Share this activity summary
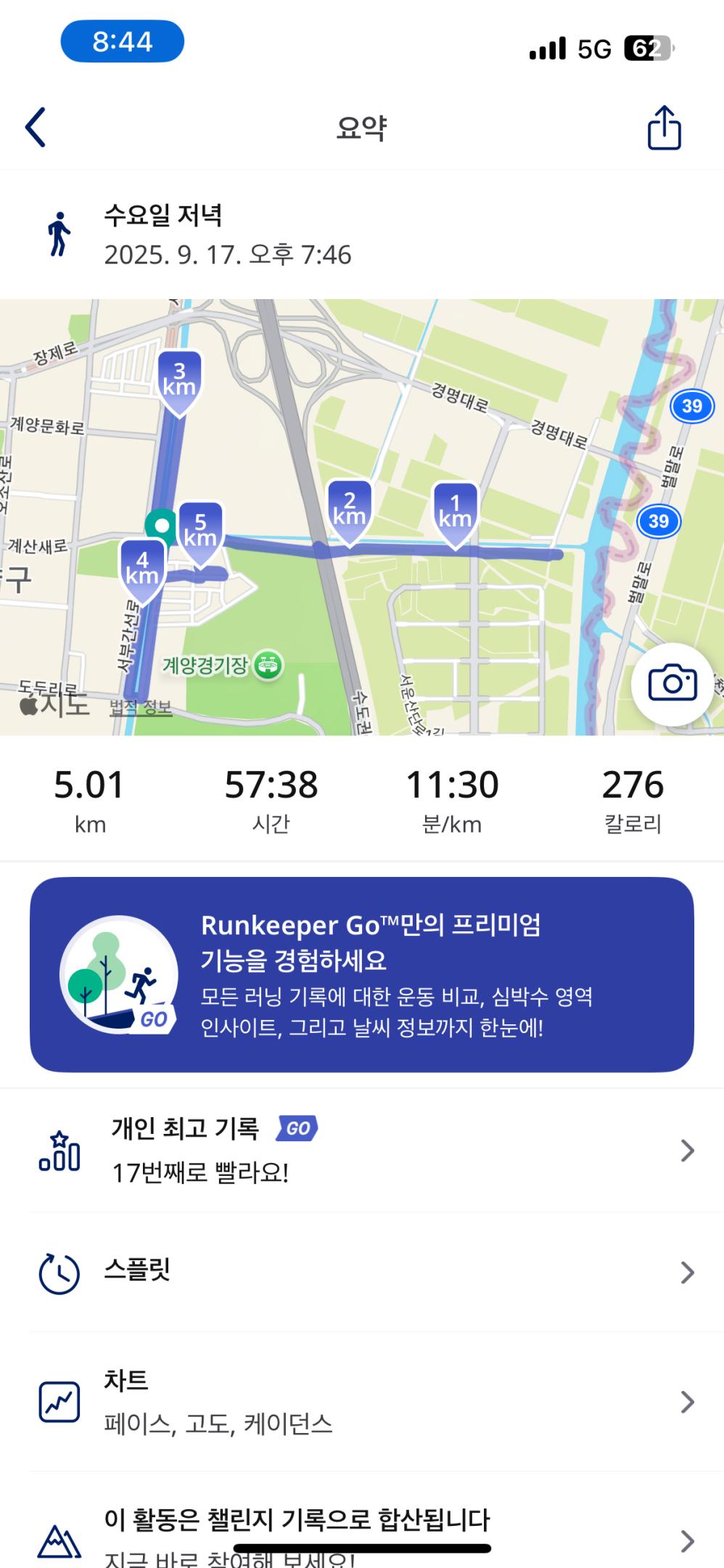 coord(663,128)
